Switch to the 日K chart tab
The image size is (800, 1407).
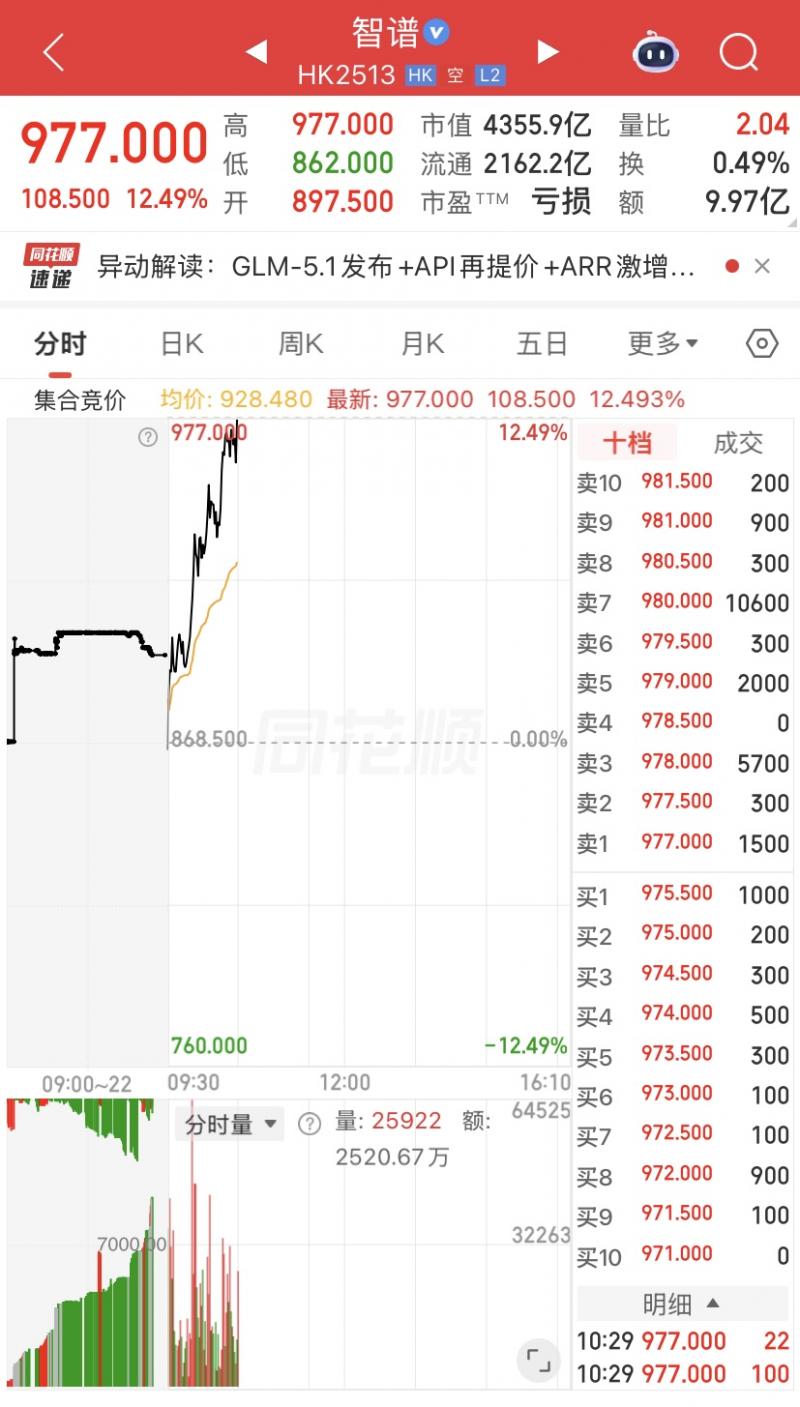click(182, 345)
